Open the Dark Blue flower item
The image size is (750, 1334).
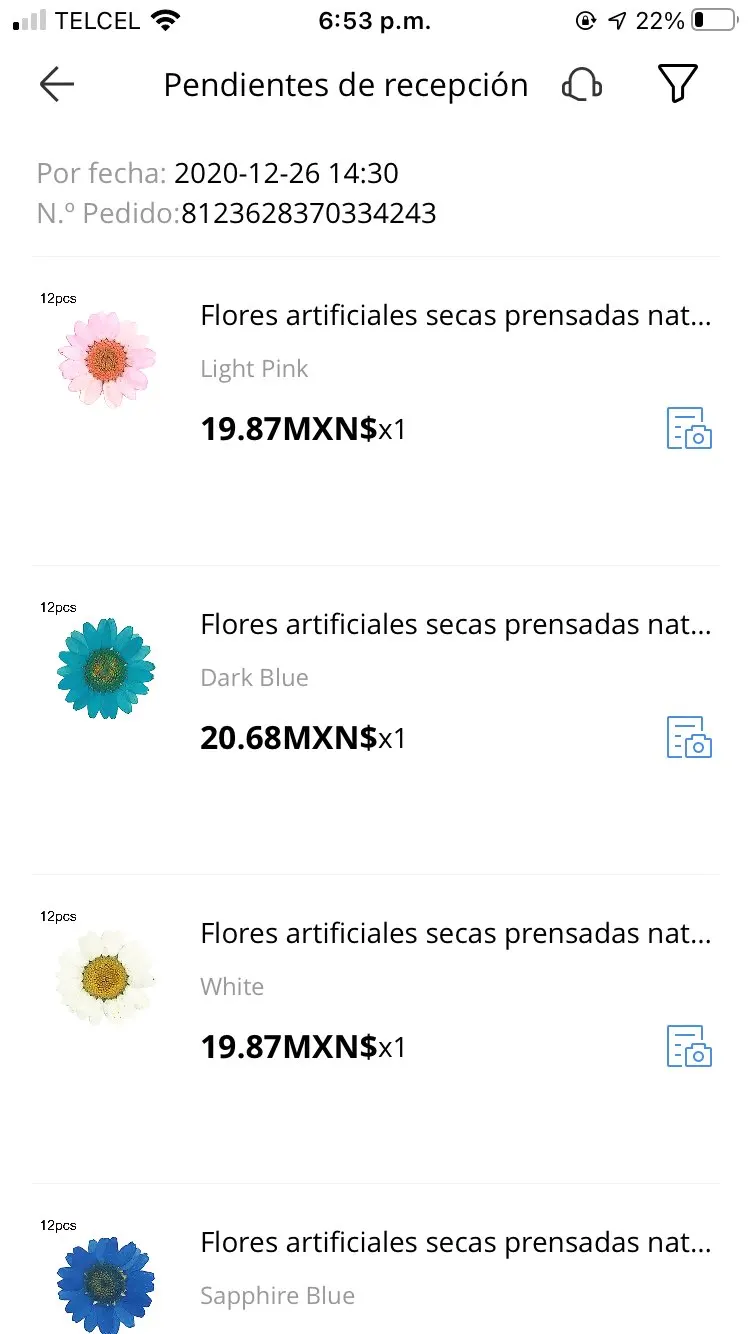[455, 626]
